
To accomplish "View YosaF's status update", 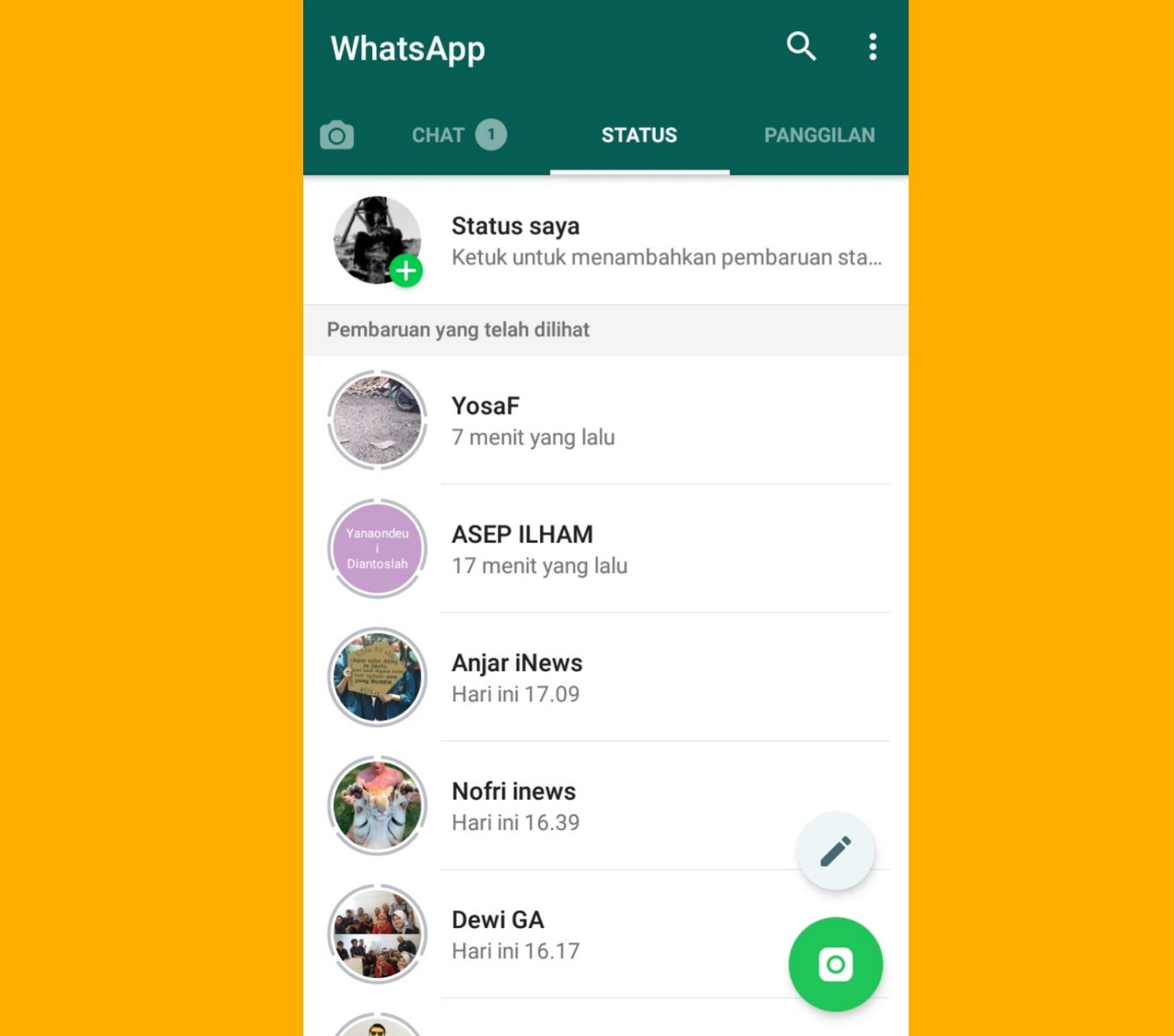I will click(606, 420).
